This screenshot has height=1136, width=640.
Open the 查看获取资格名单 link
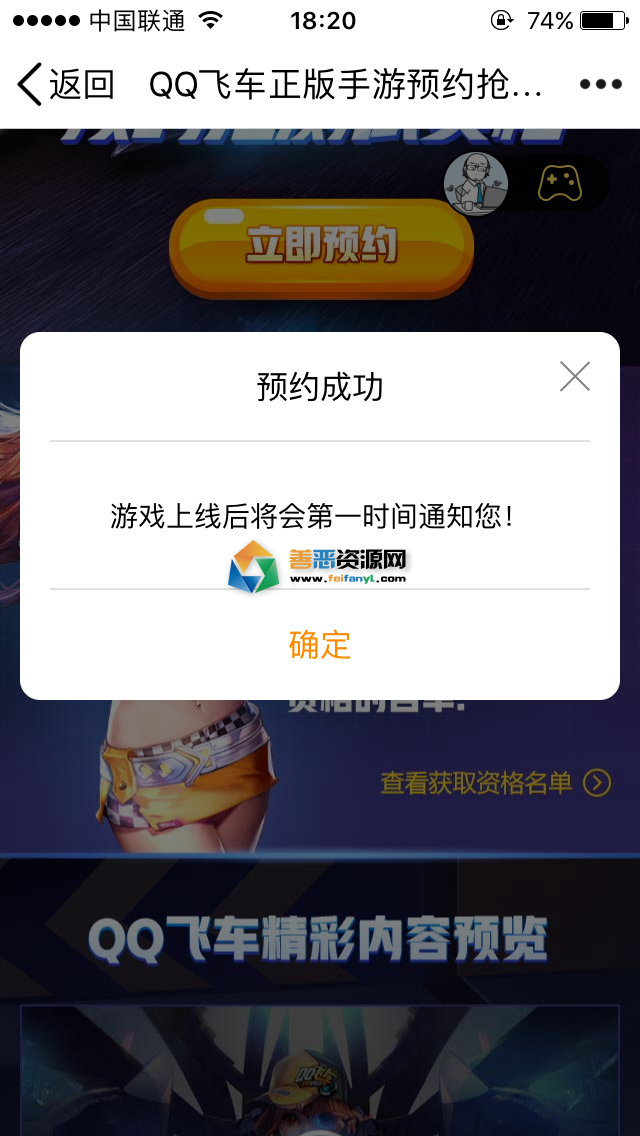tap(495, 782)
